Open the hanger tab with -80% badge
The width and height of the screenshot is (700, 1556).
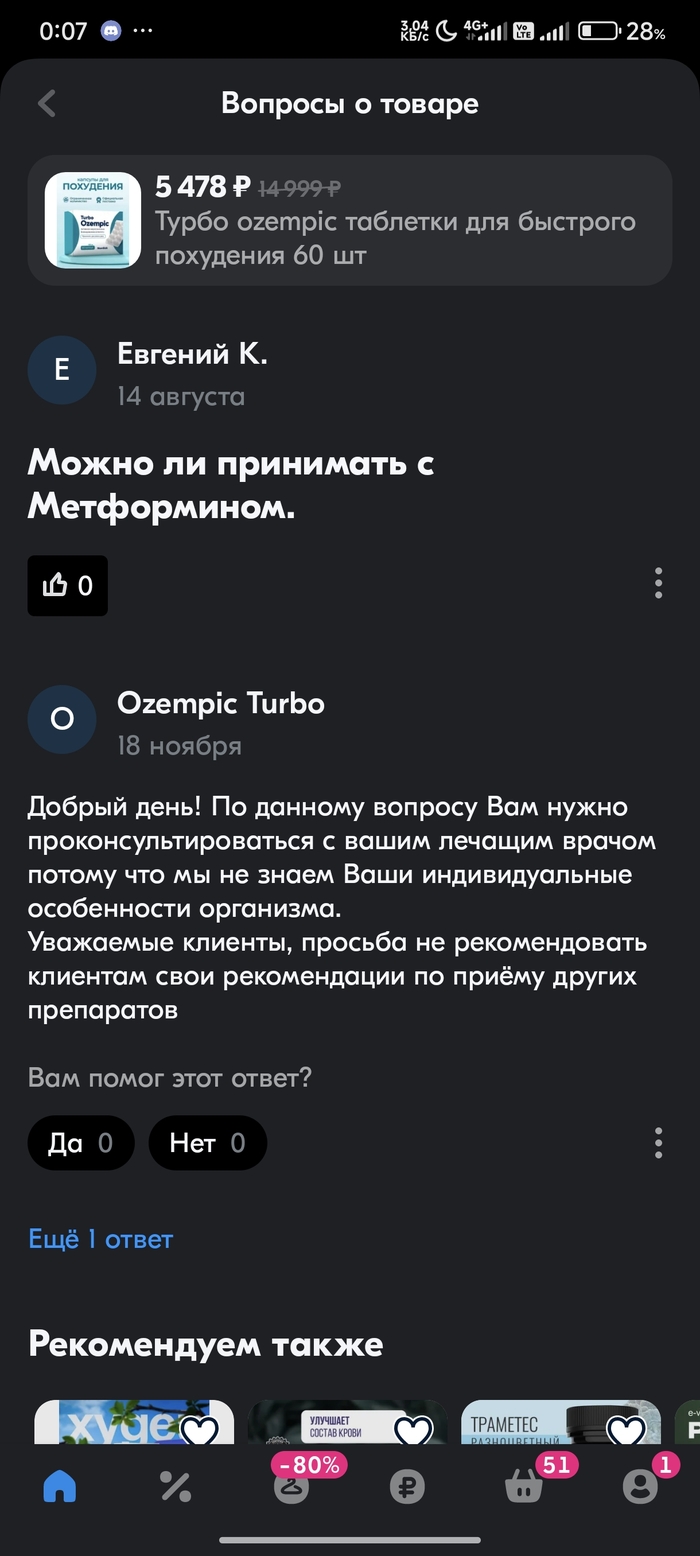[x=291, y=1488]
